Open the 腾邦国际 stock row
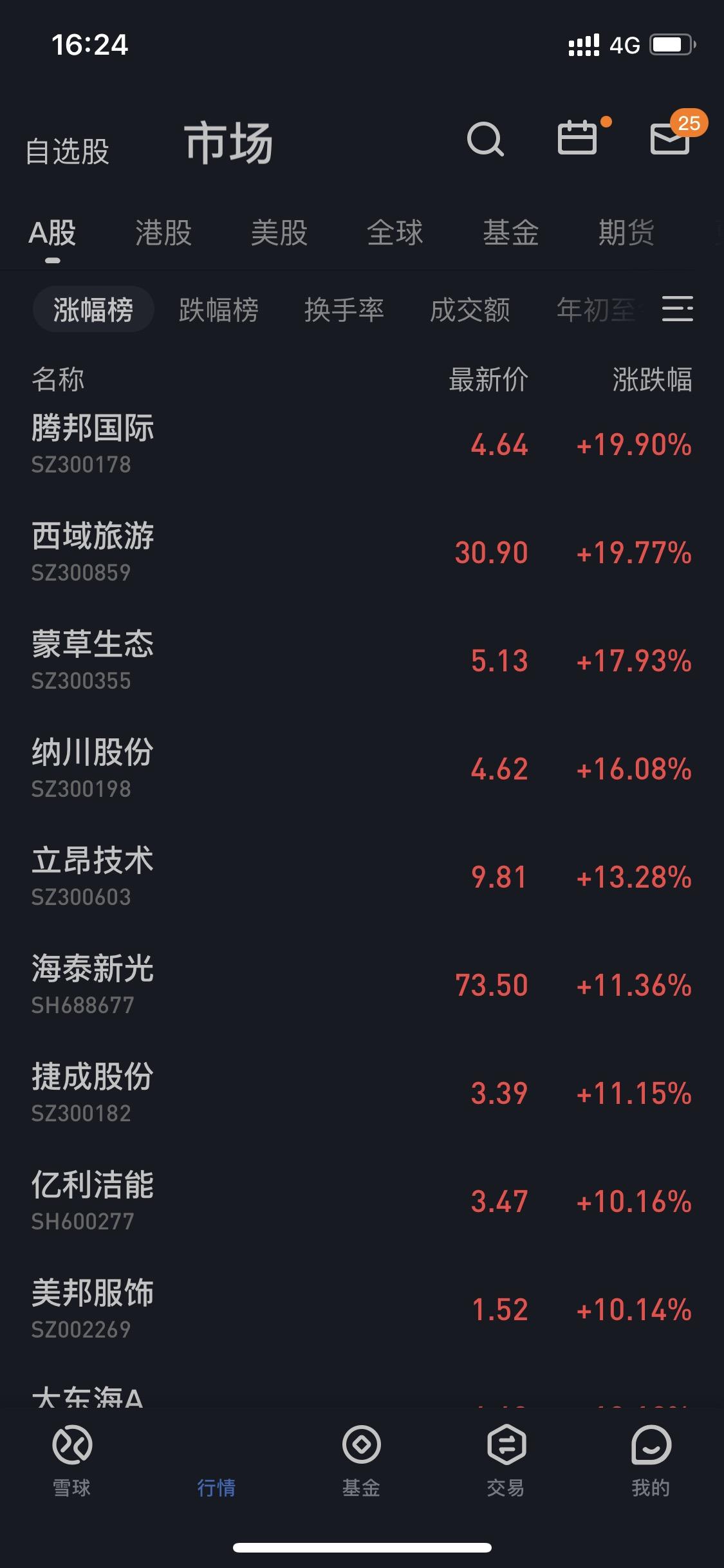Image resolution: width=724 pixels, height=1568 pixels. [x=362, y=444]
